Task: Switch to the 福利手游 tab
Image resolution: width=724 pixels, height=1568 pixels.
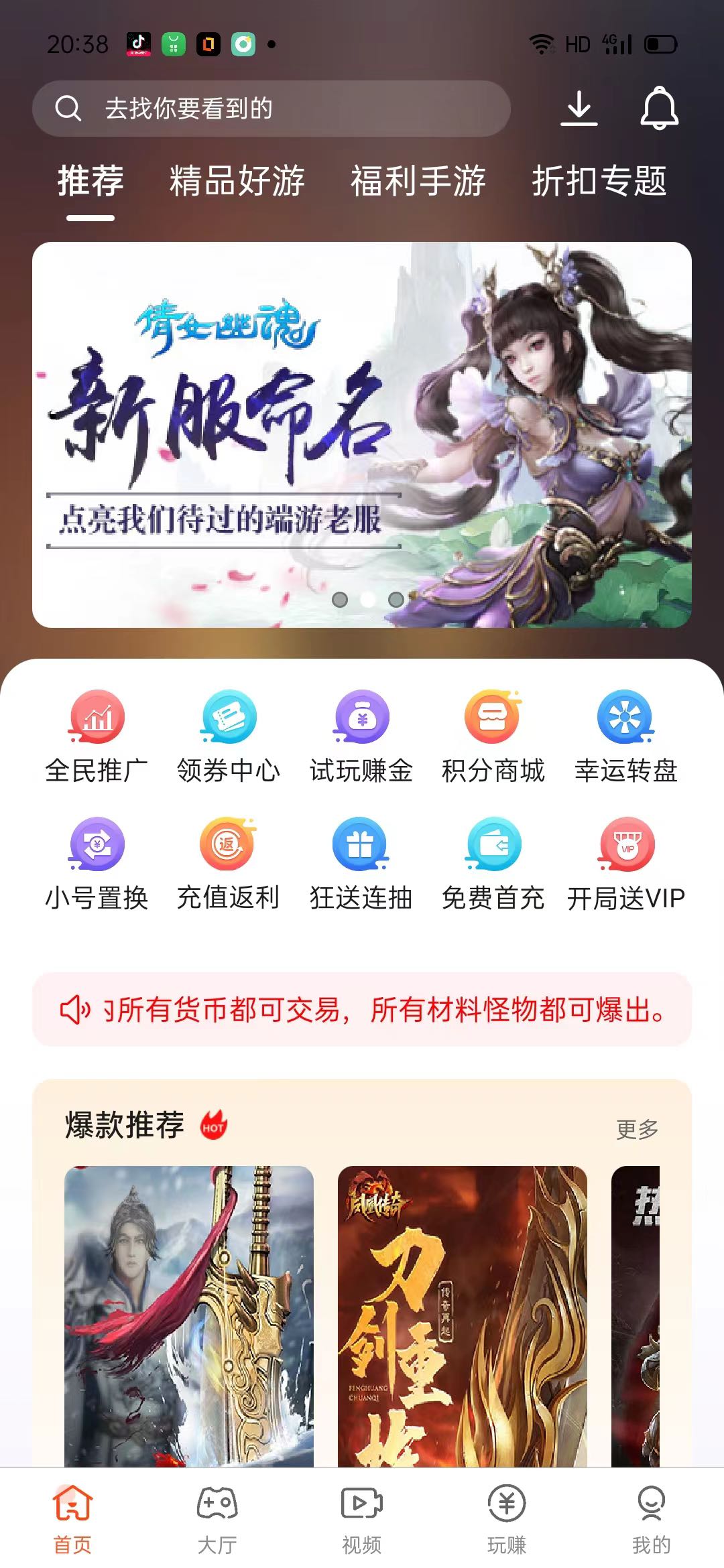Action: pos(418,181)
